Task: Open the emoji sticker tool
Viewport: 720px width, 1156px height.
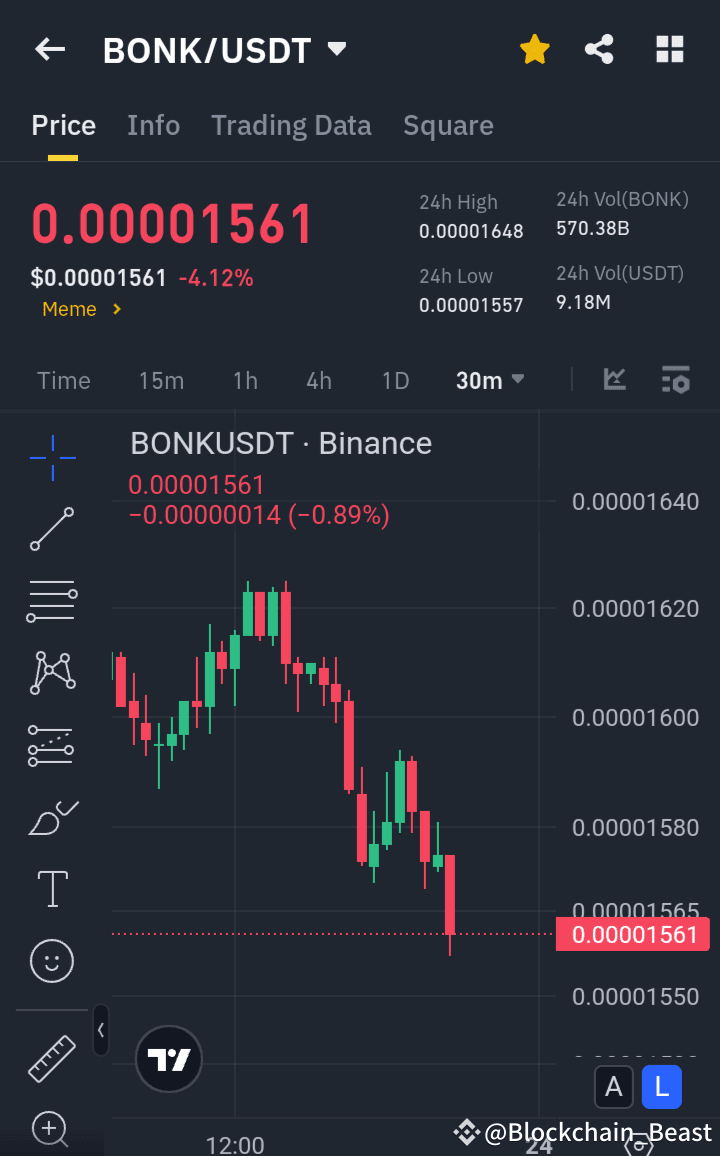Action: tap(51, 960)
